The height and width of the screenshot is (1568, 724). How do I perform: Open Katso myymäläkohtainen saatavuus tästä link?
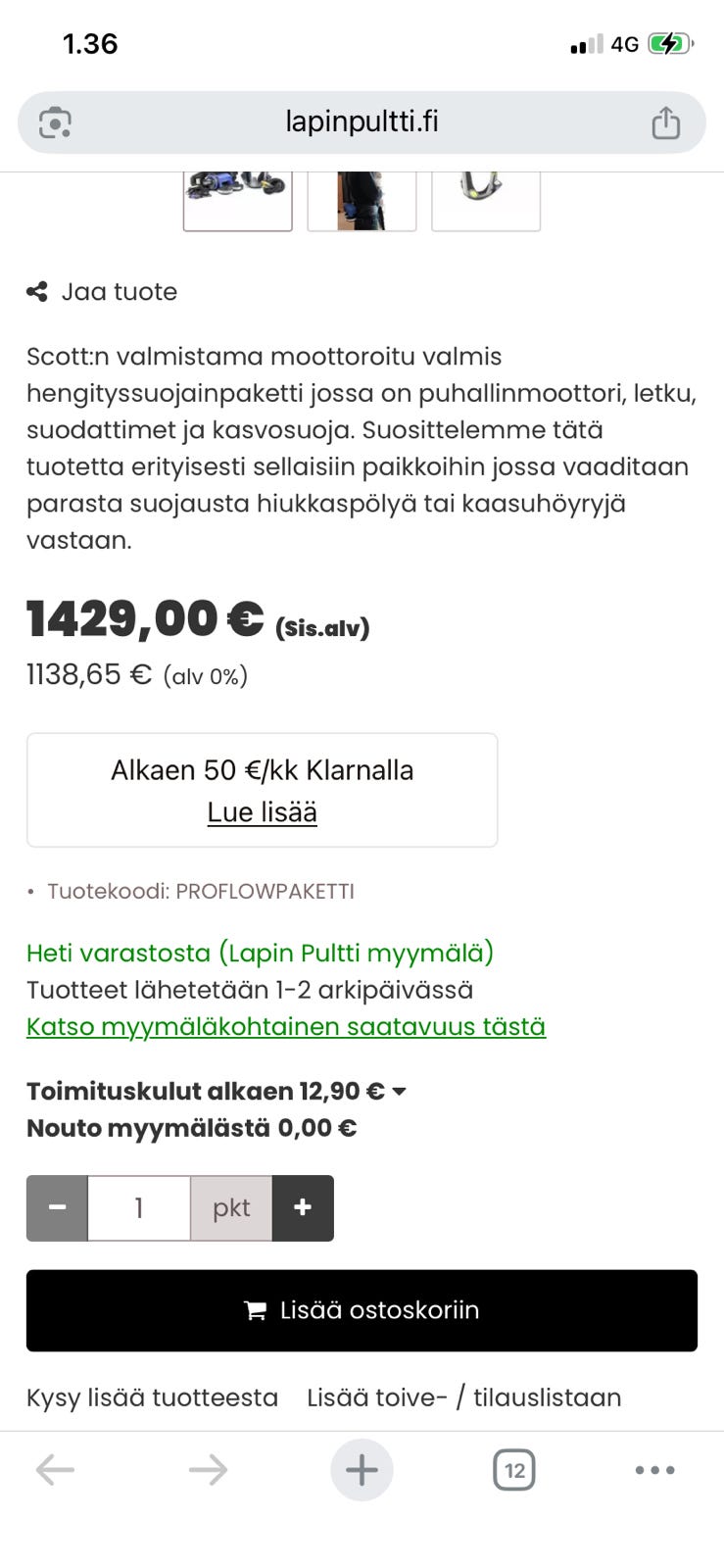click(285, 1025)
